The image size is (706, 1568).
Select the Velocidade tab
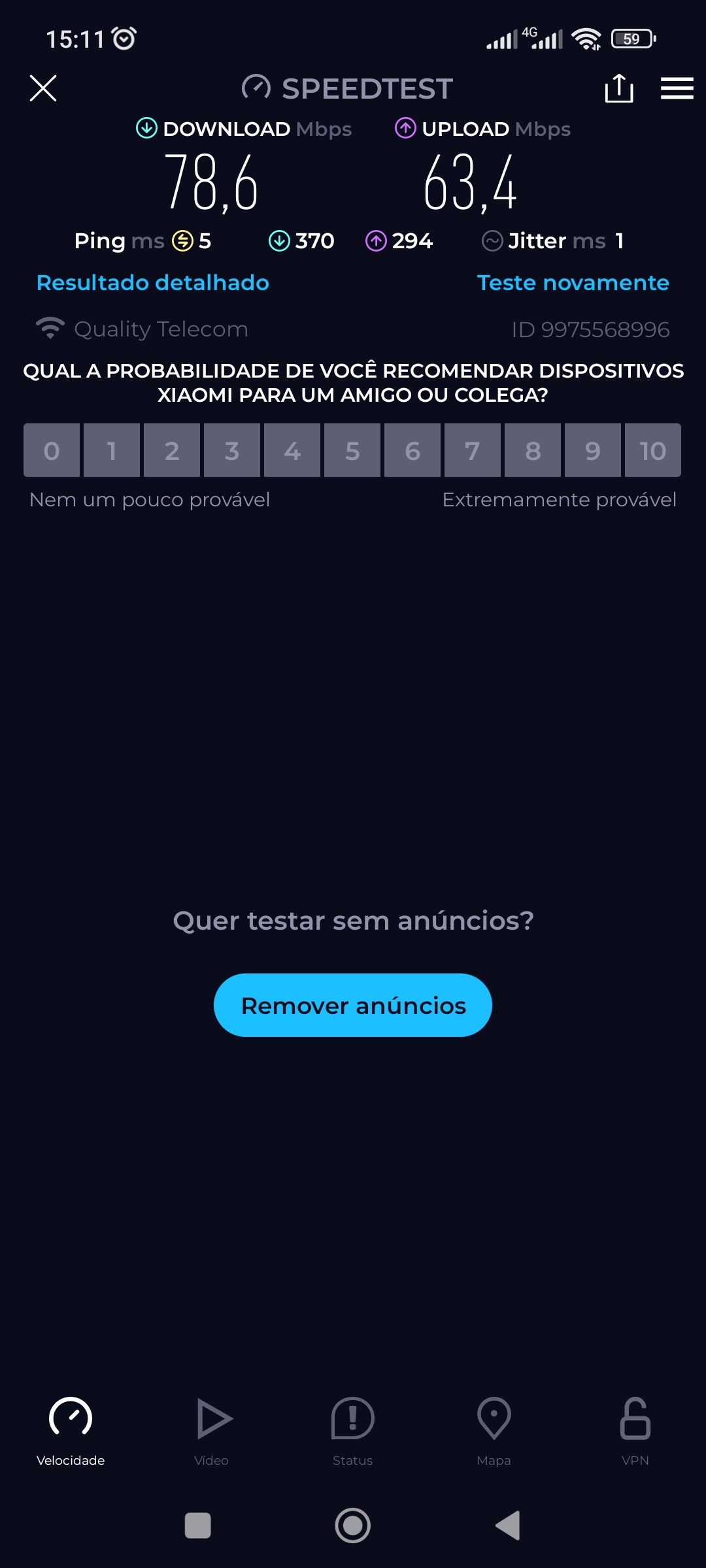[x=71, y=1431]
